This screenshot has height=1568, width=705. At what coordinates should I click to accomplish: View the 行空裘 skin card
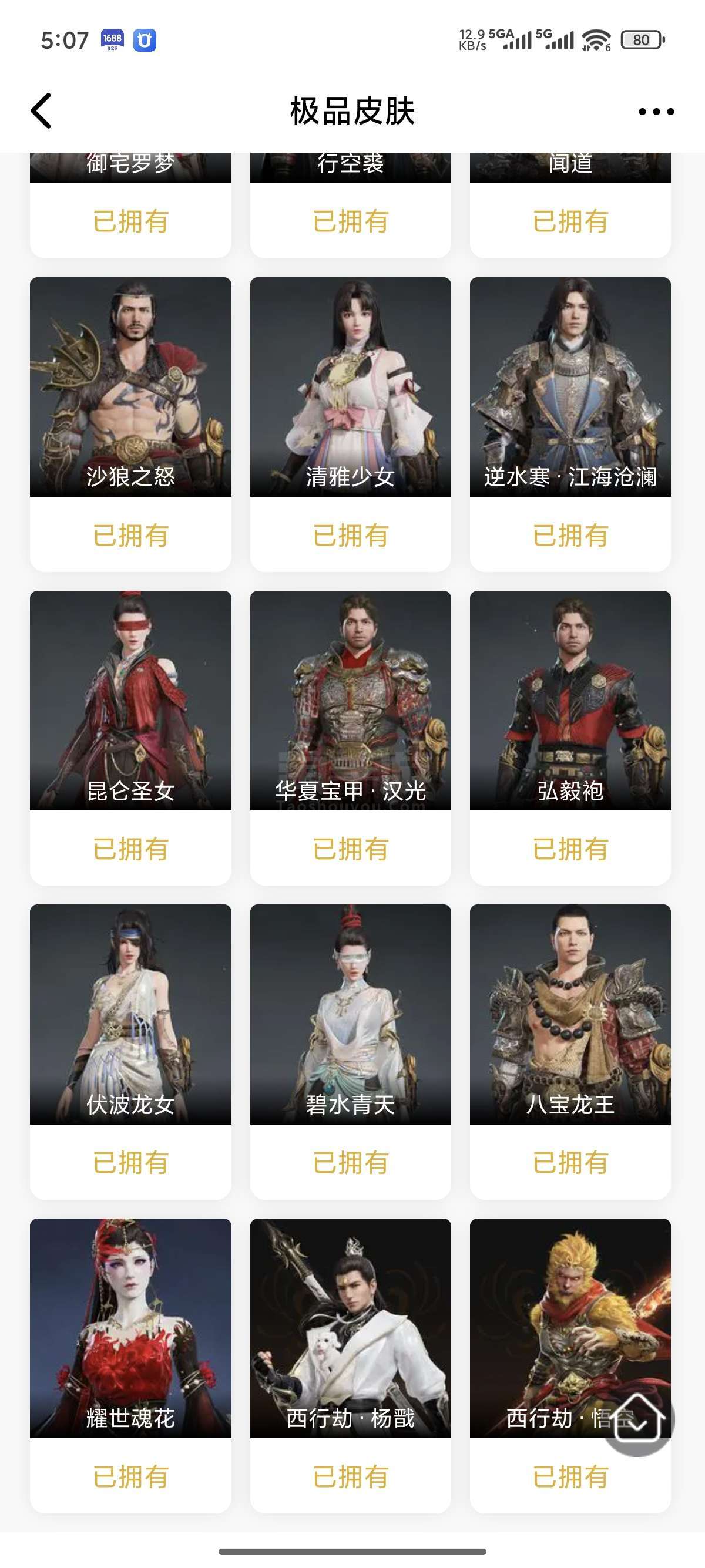[x=350, y=205]
